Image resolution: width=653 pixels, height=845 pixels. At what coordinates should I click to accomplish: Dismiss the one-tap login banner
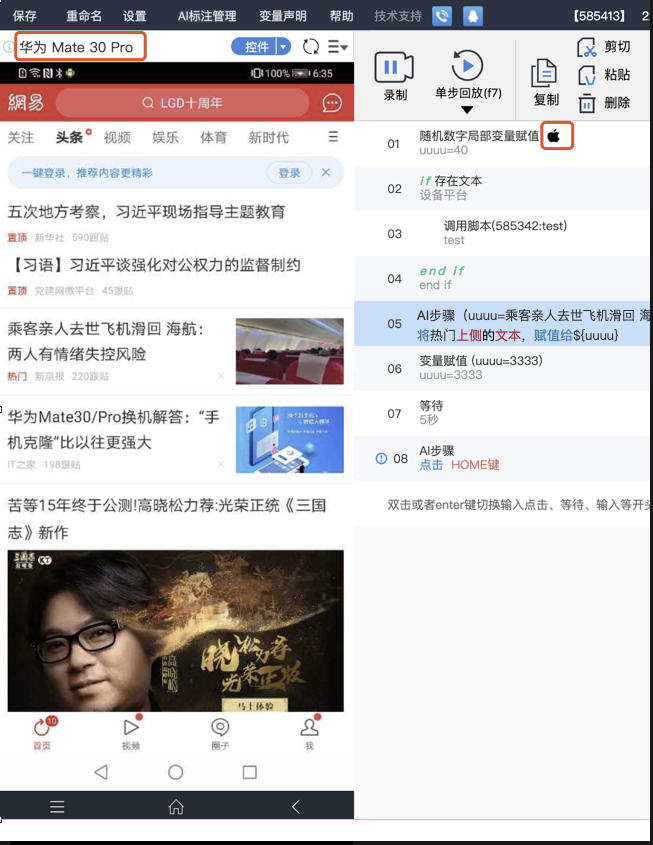click(326, 173)
